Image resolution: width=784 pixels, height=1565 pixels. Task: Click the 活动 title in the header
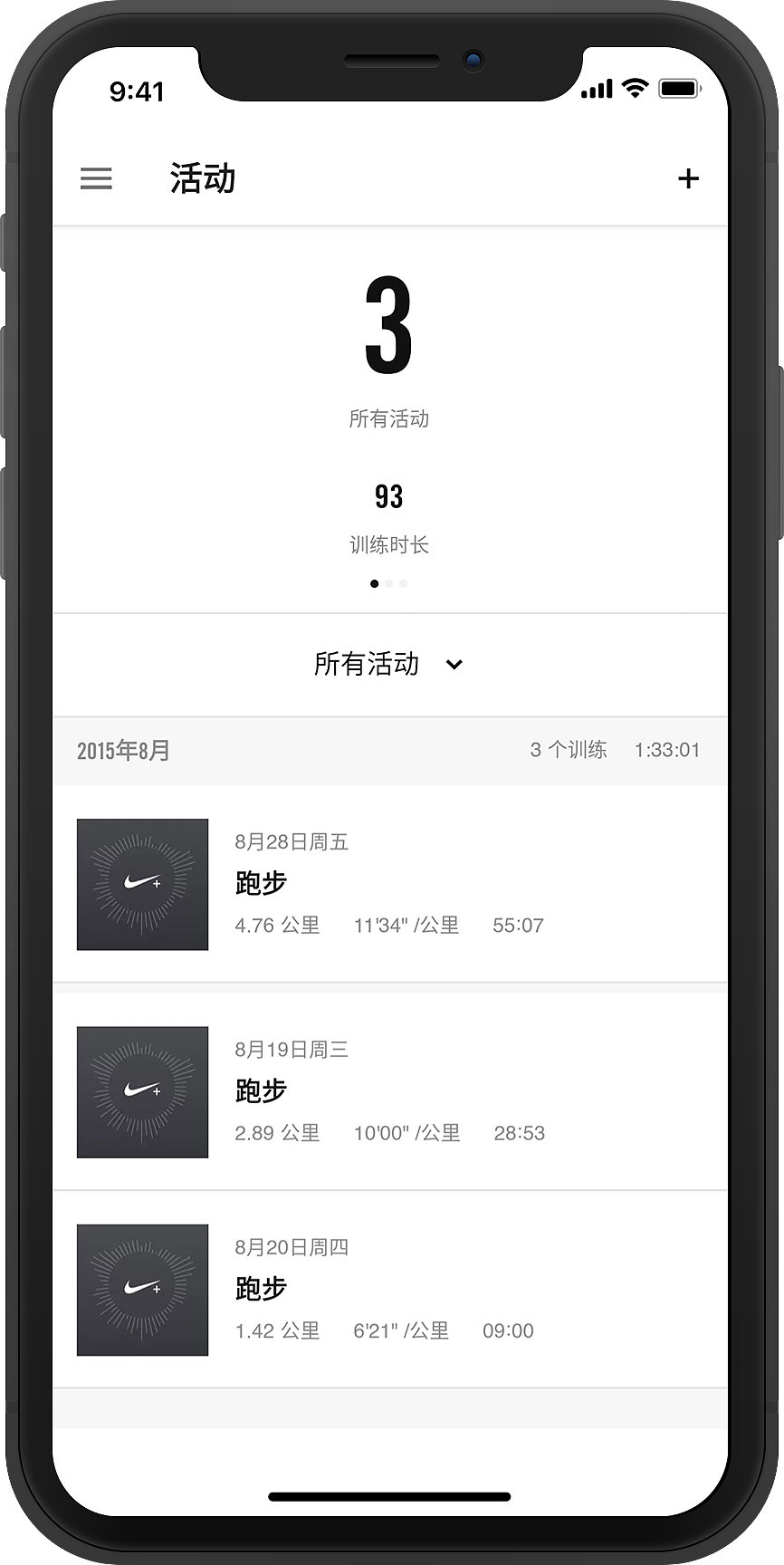click(x=202, y=178)
